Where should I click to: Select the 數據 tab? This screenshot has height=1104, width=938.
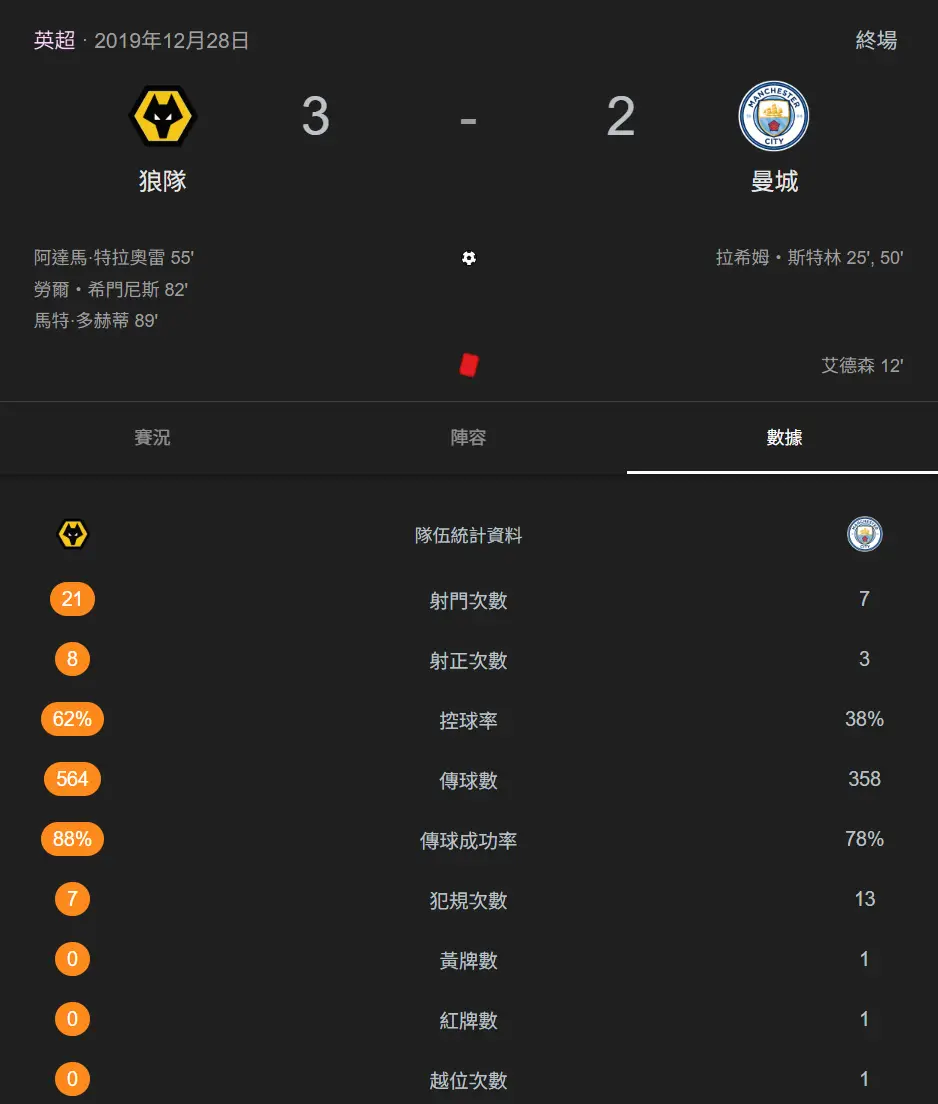tap(784, 438)
